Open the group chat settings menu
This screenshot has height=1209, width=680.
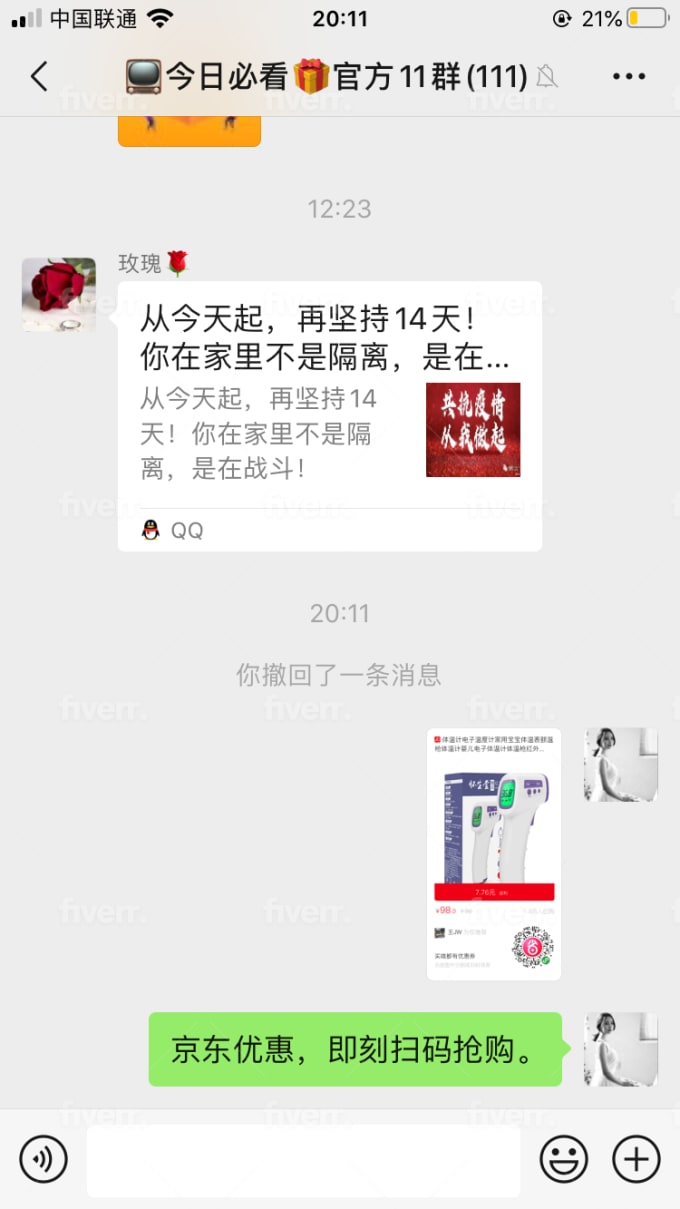coord(629,77)
